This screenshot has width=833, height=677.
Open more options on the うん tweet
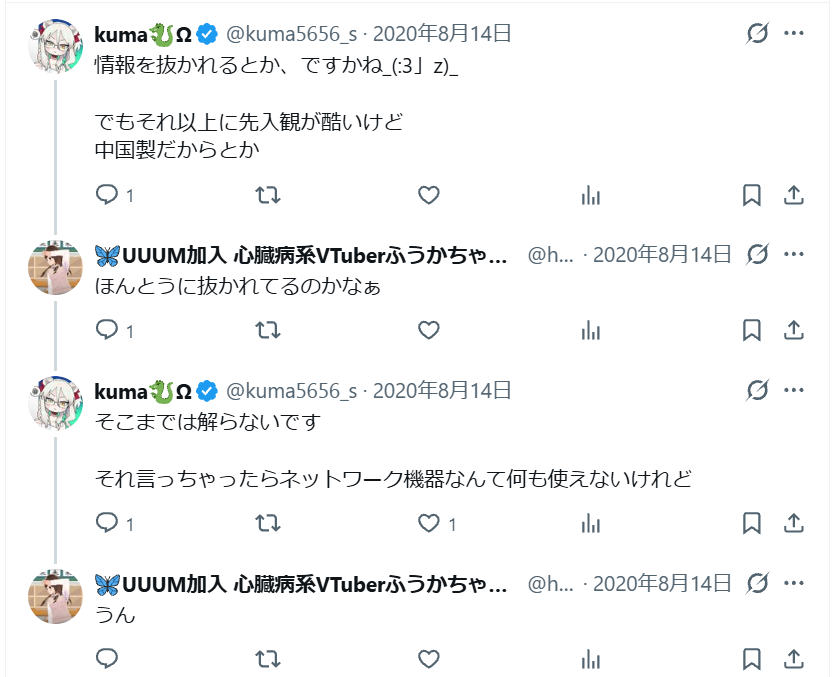tap(794, 583)
